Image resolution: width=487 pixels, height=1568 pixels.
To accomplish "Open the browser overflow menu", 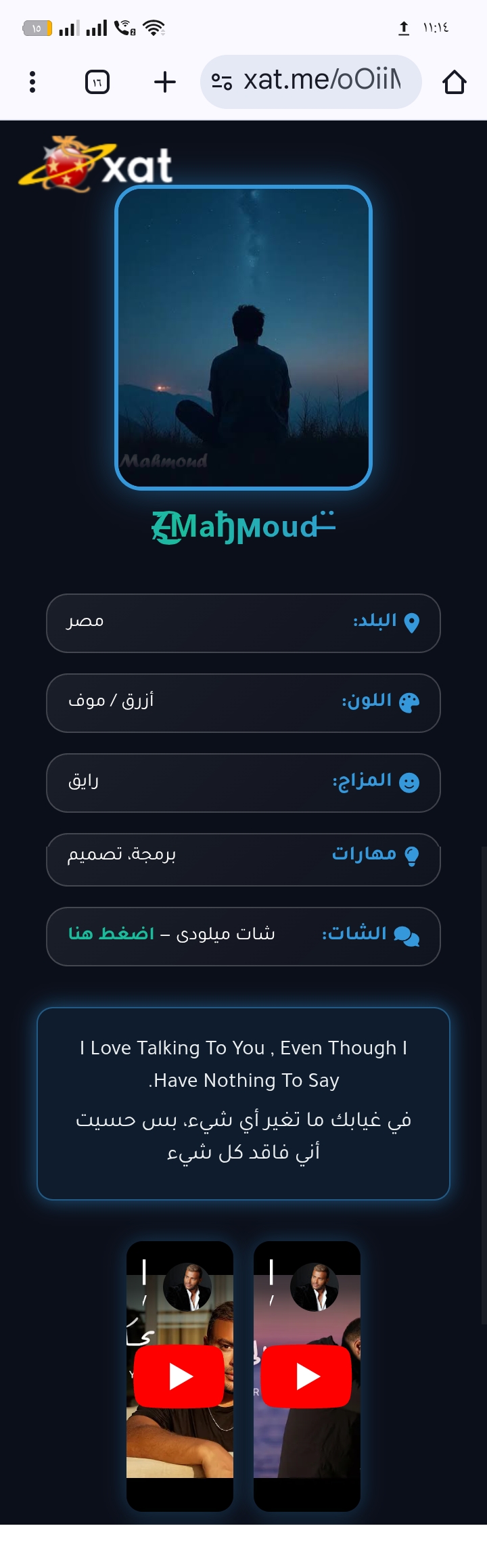I will [x=32, y=82].
